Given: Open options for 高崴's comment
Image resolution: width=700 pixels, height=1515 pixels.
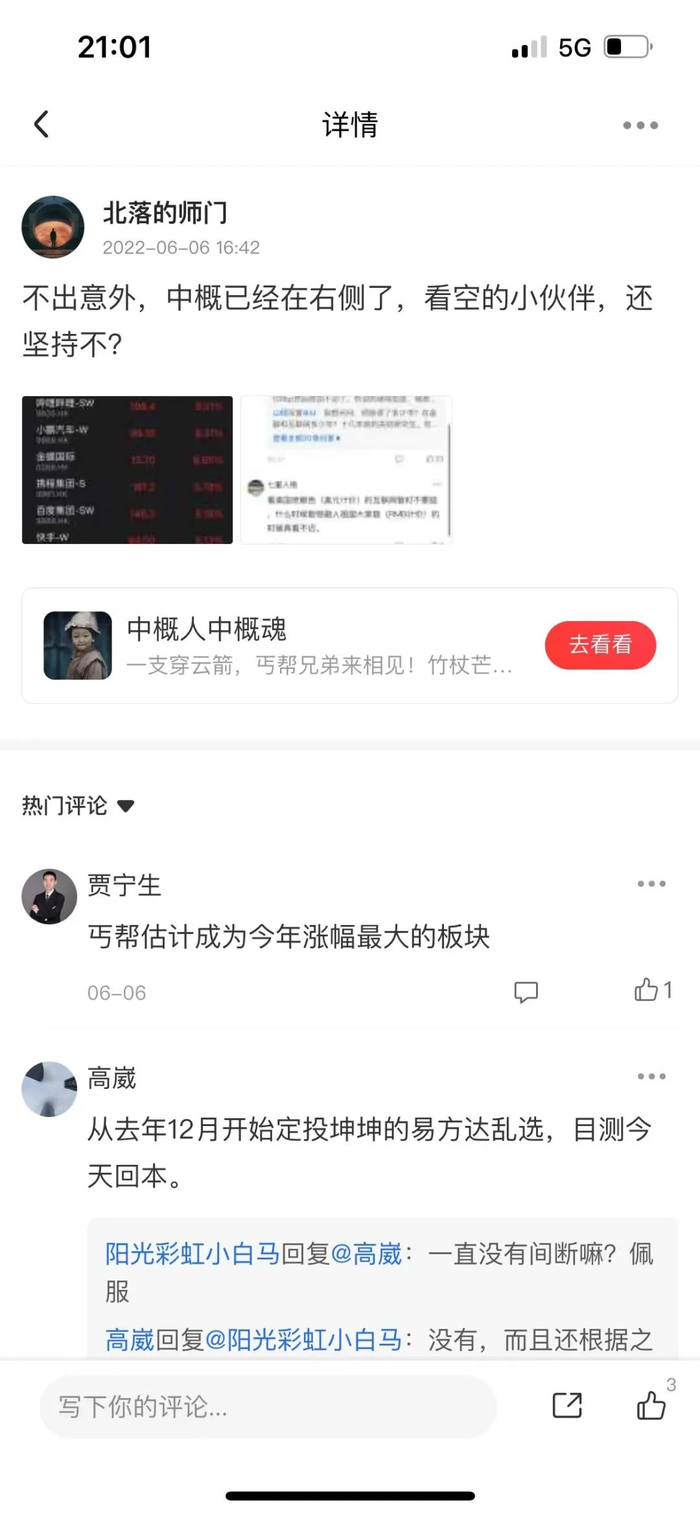Looking at the screenshot, I should pos(651,1077).
